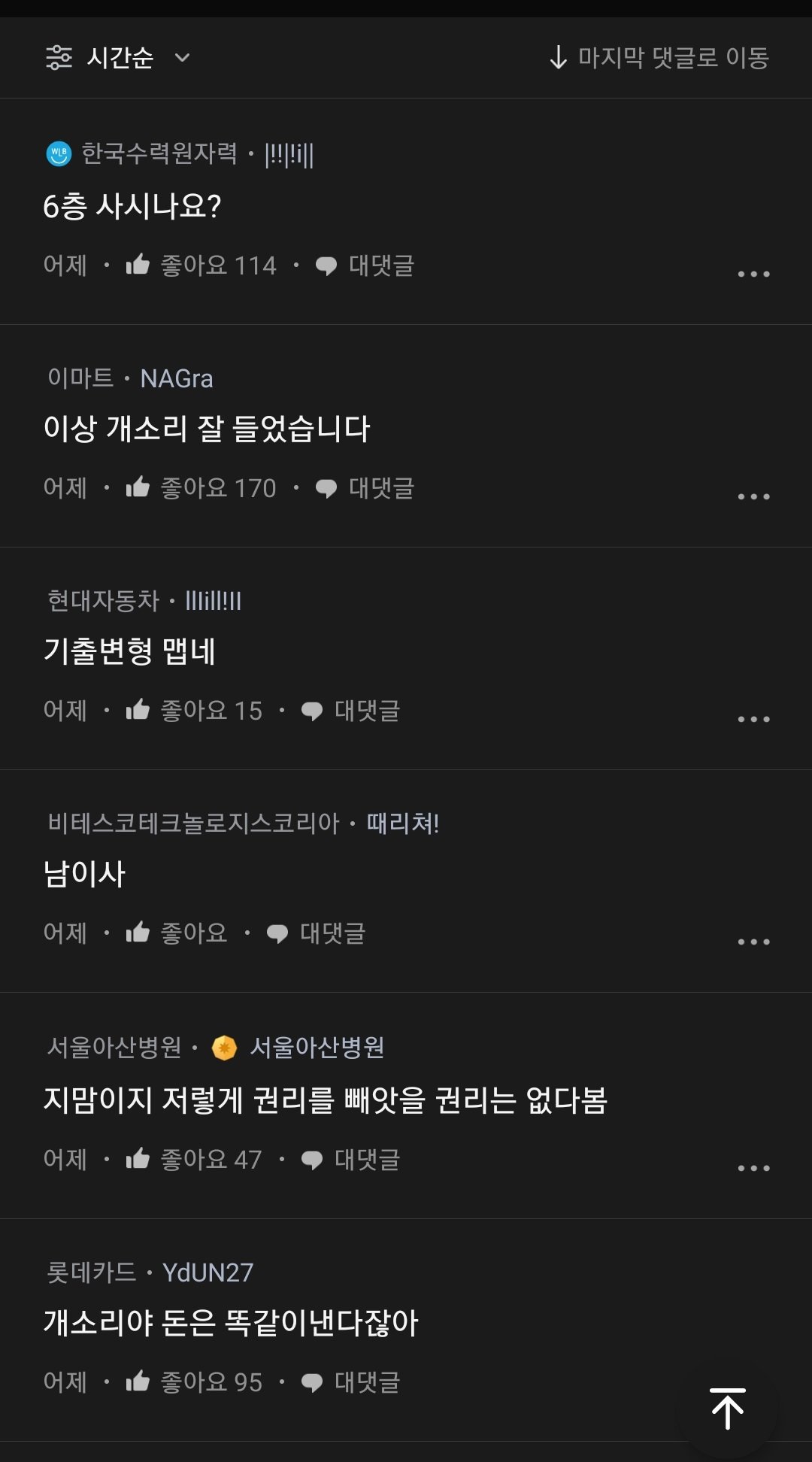
Task: Tap the scroll-to-top arrow button
Action: (728, 1409)
